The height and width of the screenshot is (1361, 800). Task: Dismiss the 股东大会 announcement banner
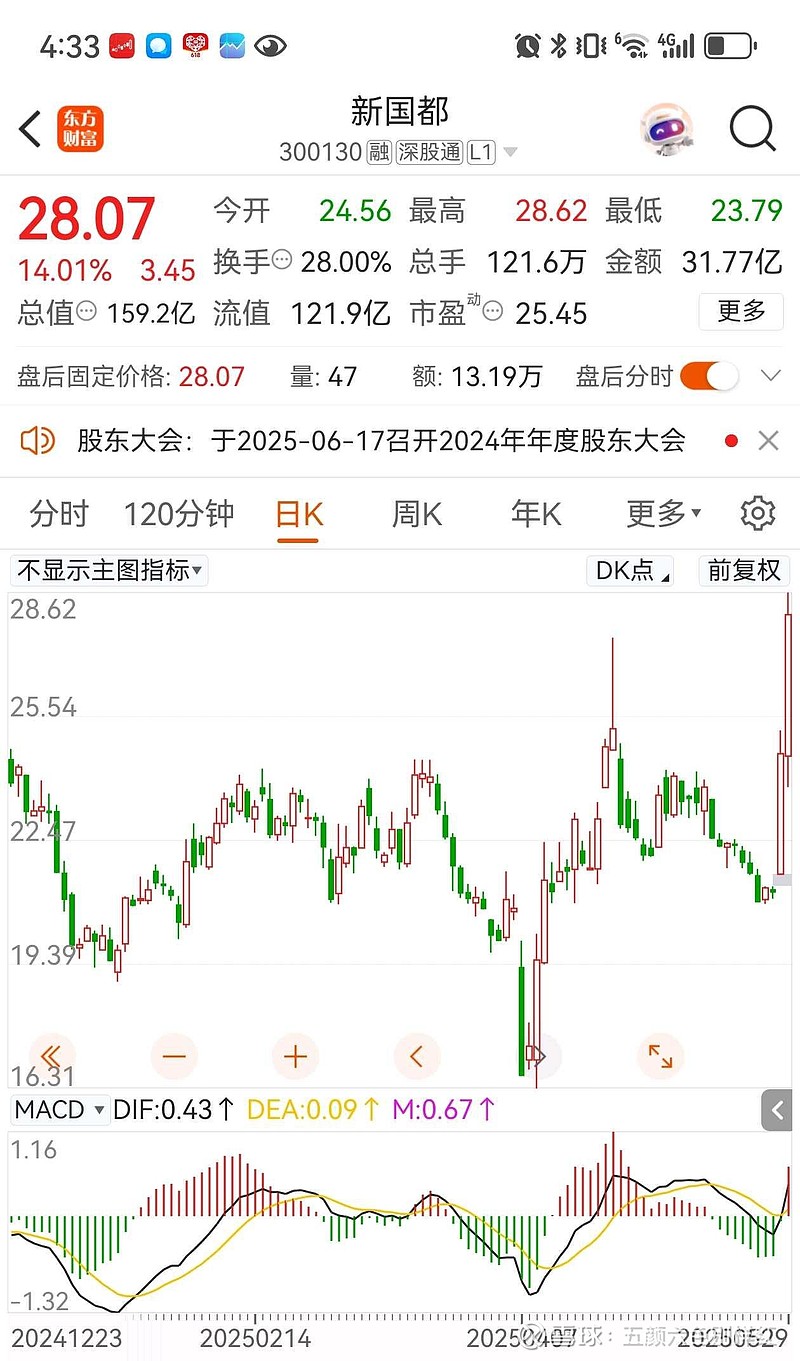(768, 440)
